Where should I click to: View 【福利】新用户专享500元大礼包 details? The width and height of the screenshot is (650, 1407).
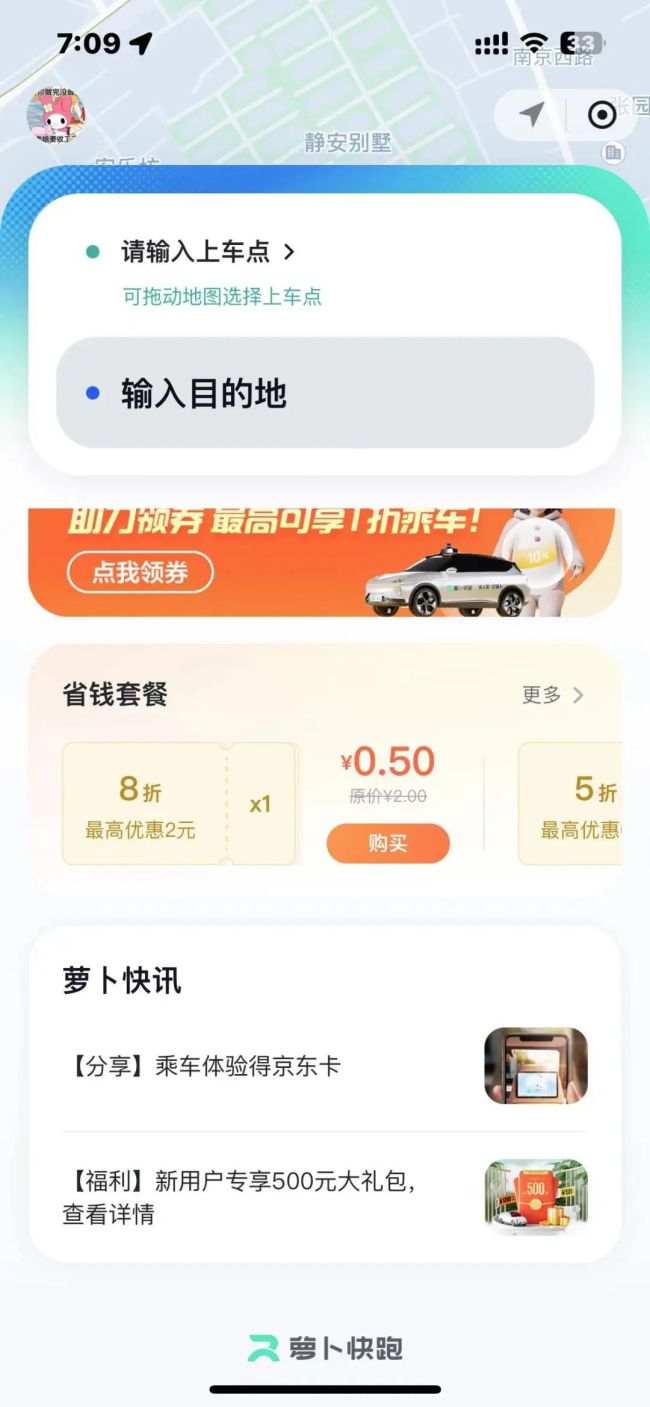pos(325,1197)
